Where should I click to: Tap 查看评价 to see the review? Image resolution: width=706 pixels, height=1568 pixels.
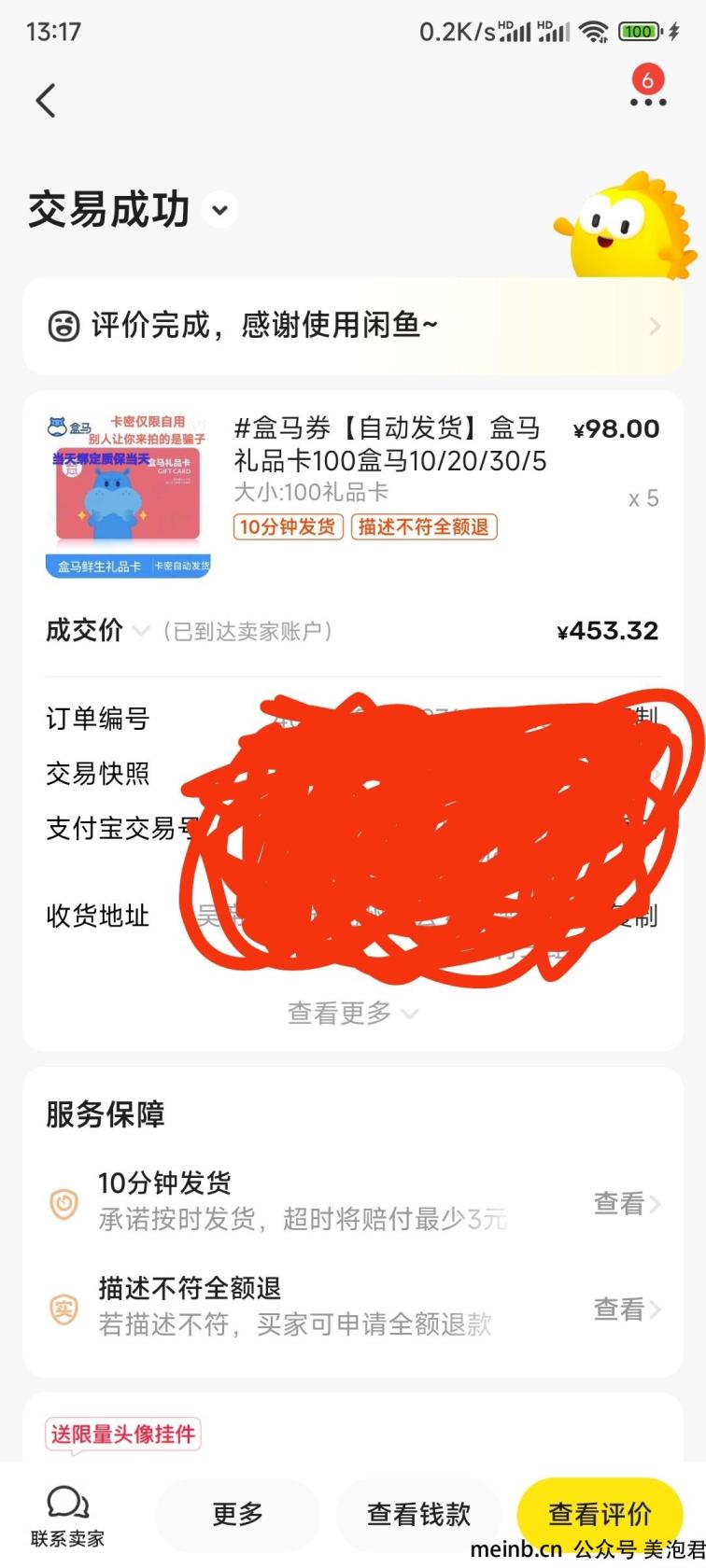click(599, 1514)
